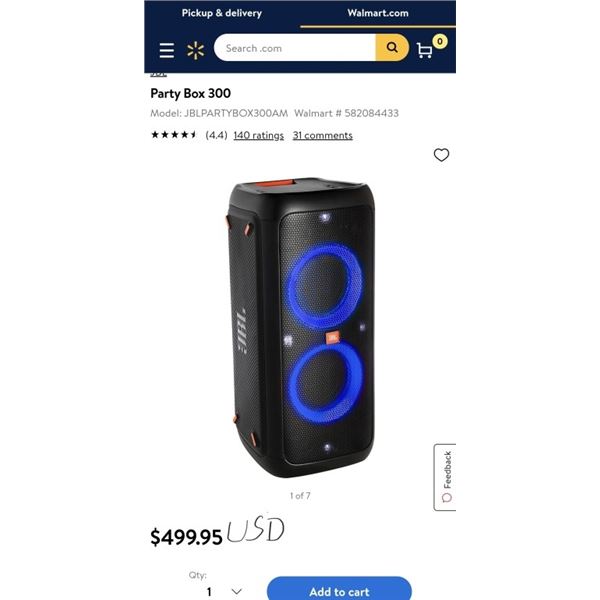600x600 pixels.
Task: Tap the Search .com input field
Action: [295, 48]
